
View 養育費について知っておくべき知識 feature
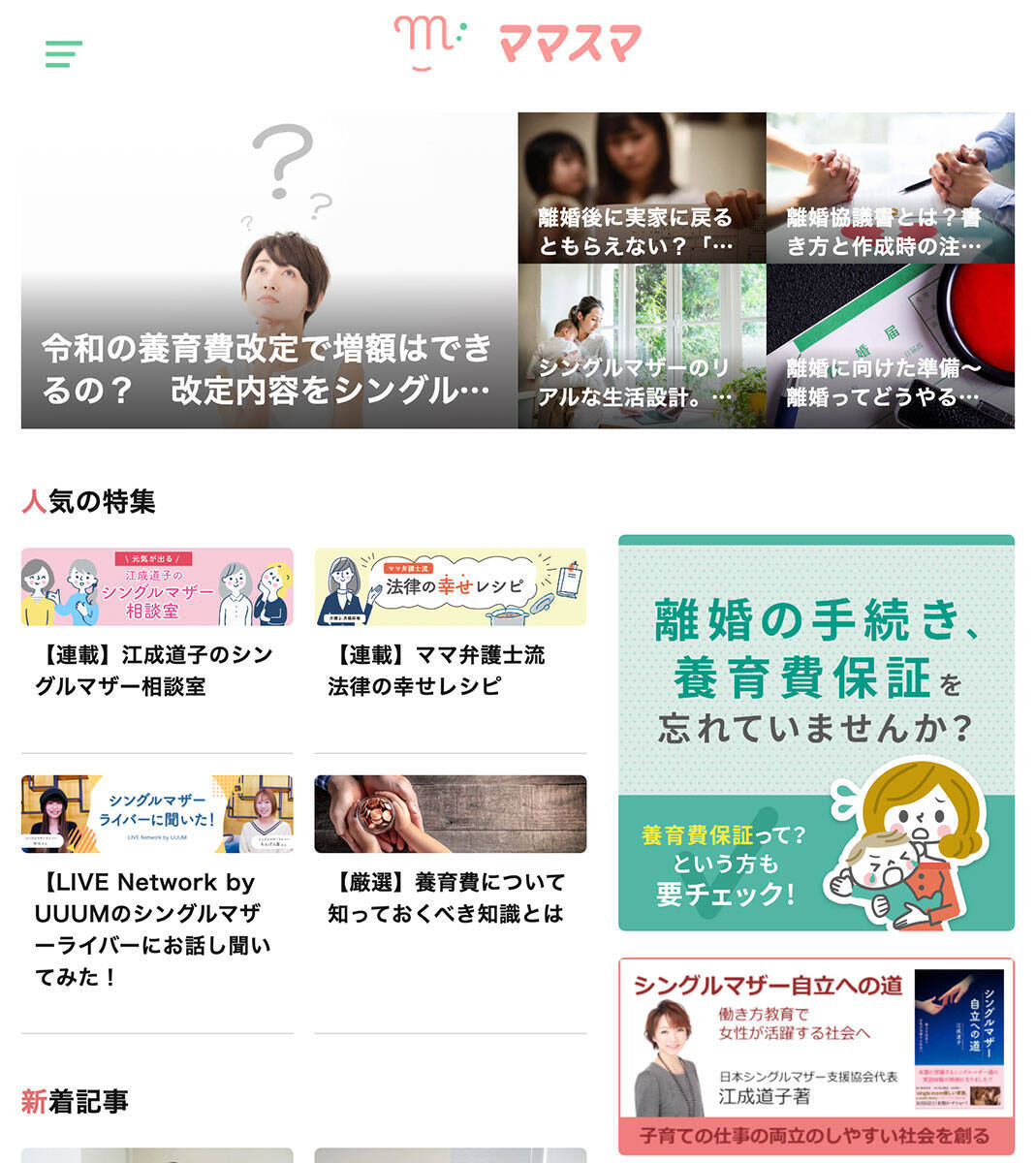(450, 849)
